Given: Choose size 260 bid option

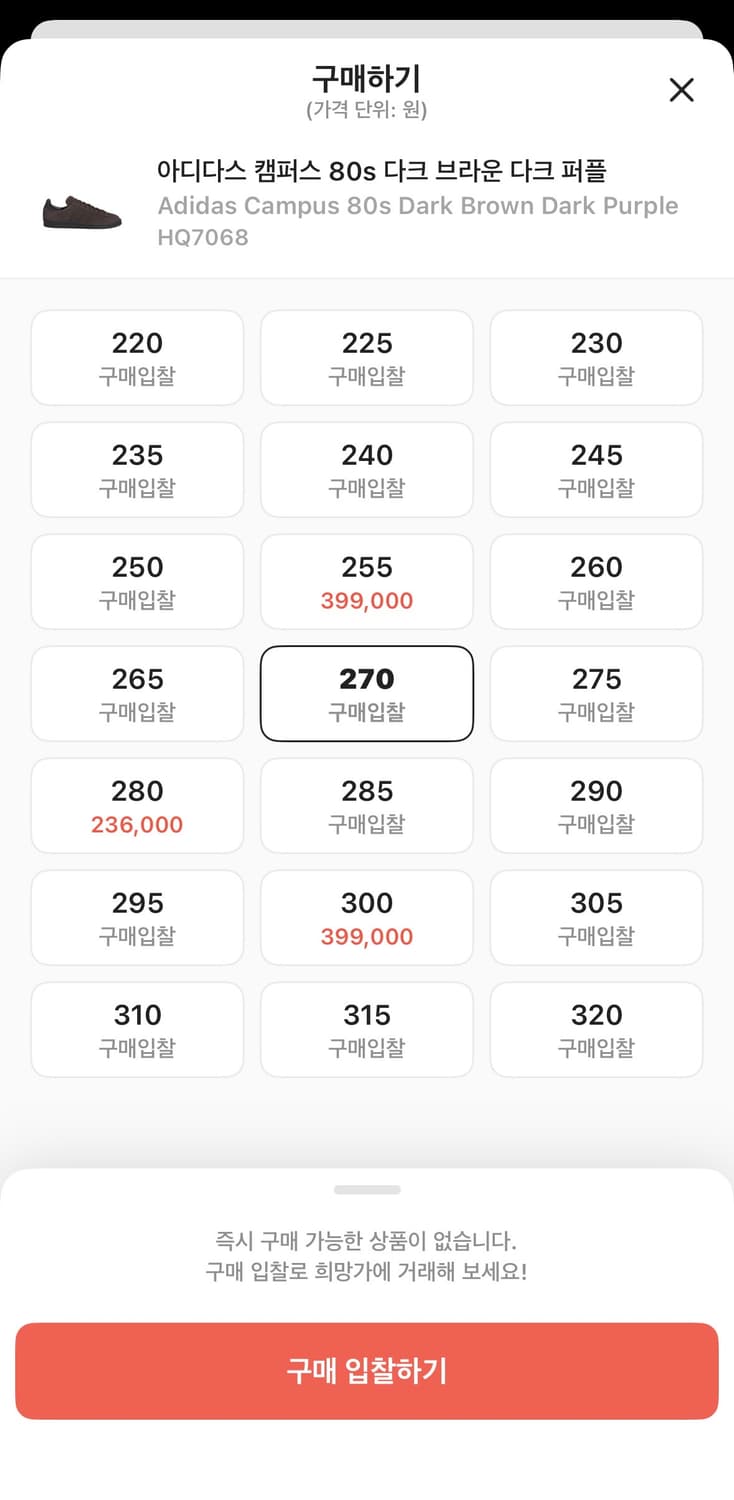Looking at the screenshot, I should pyautogui.click(x=596, y=582).
